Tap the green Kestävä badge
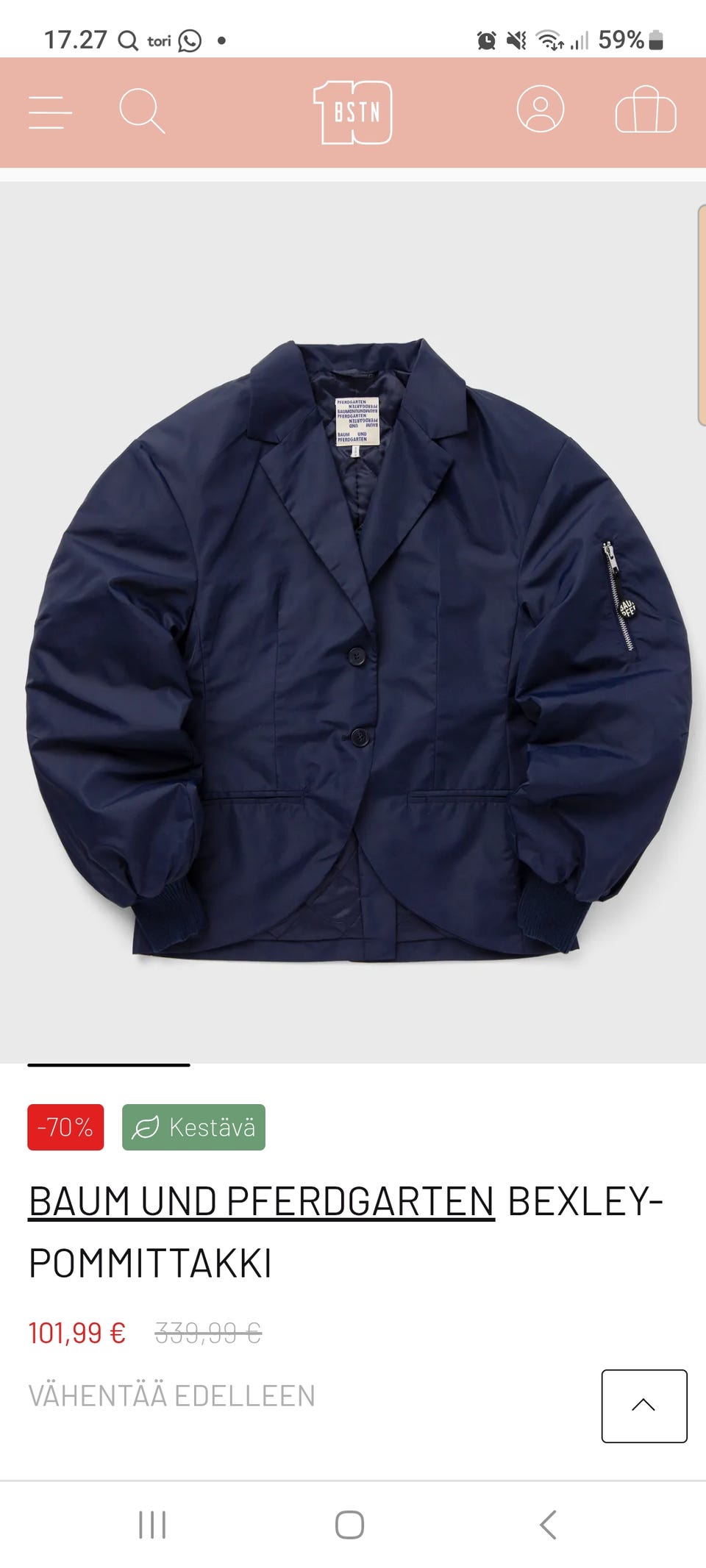Screen dimensions: 706x1568 tap(193, 1127)
